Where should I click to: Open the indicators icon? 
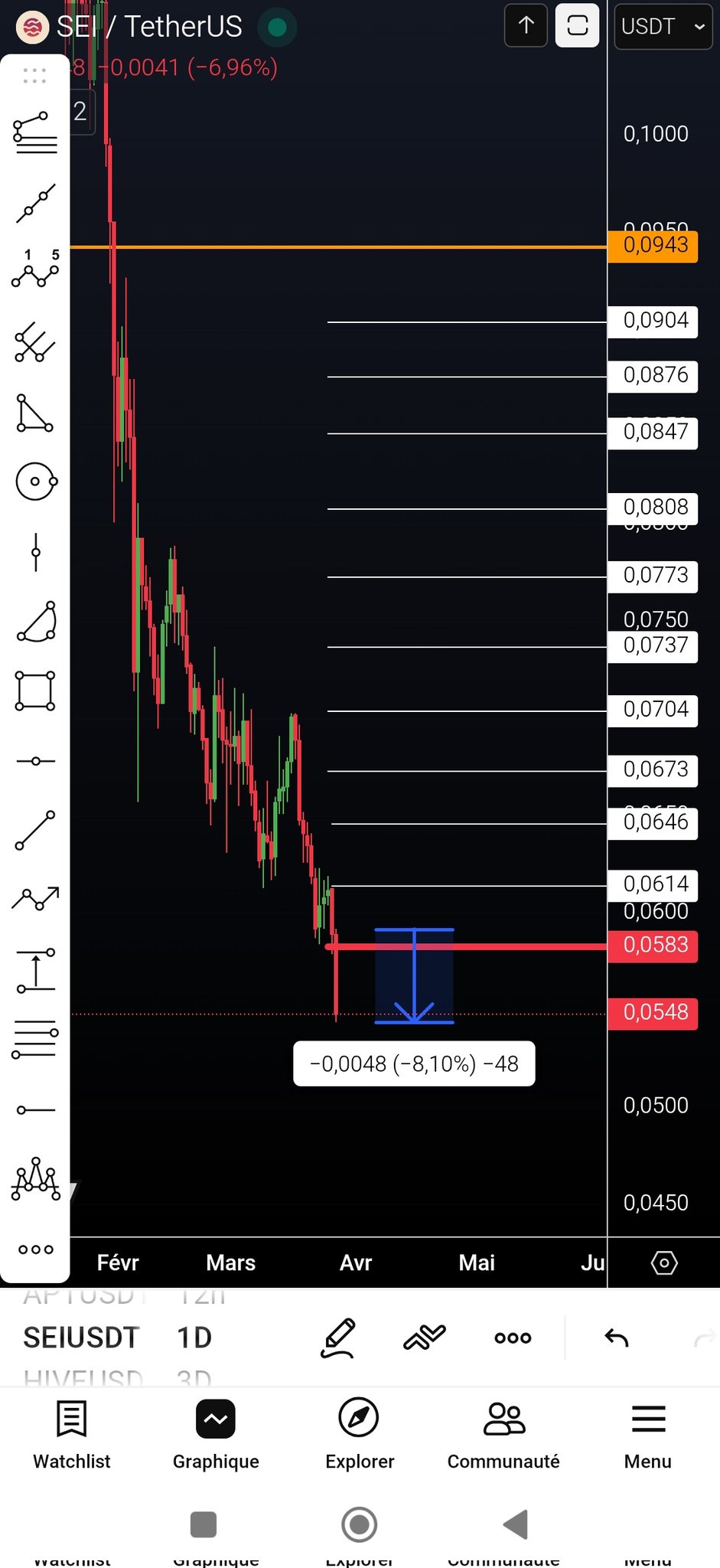click(425, 1338)
